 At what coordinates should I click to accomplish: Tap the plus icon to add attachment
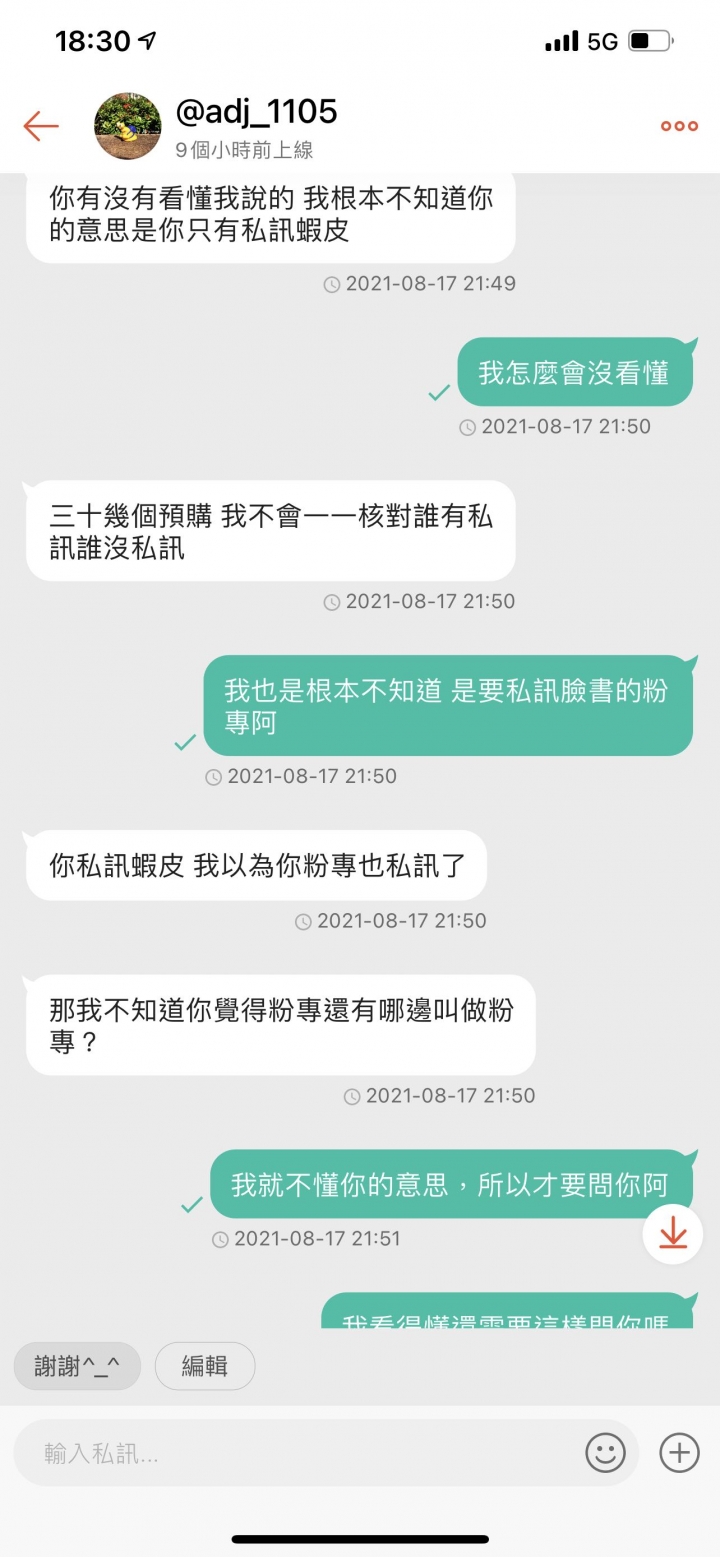pos(678,1453)
